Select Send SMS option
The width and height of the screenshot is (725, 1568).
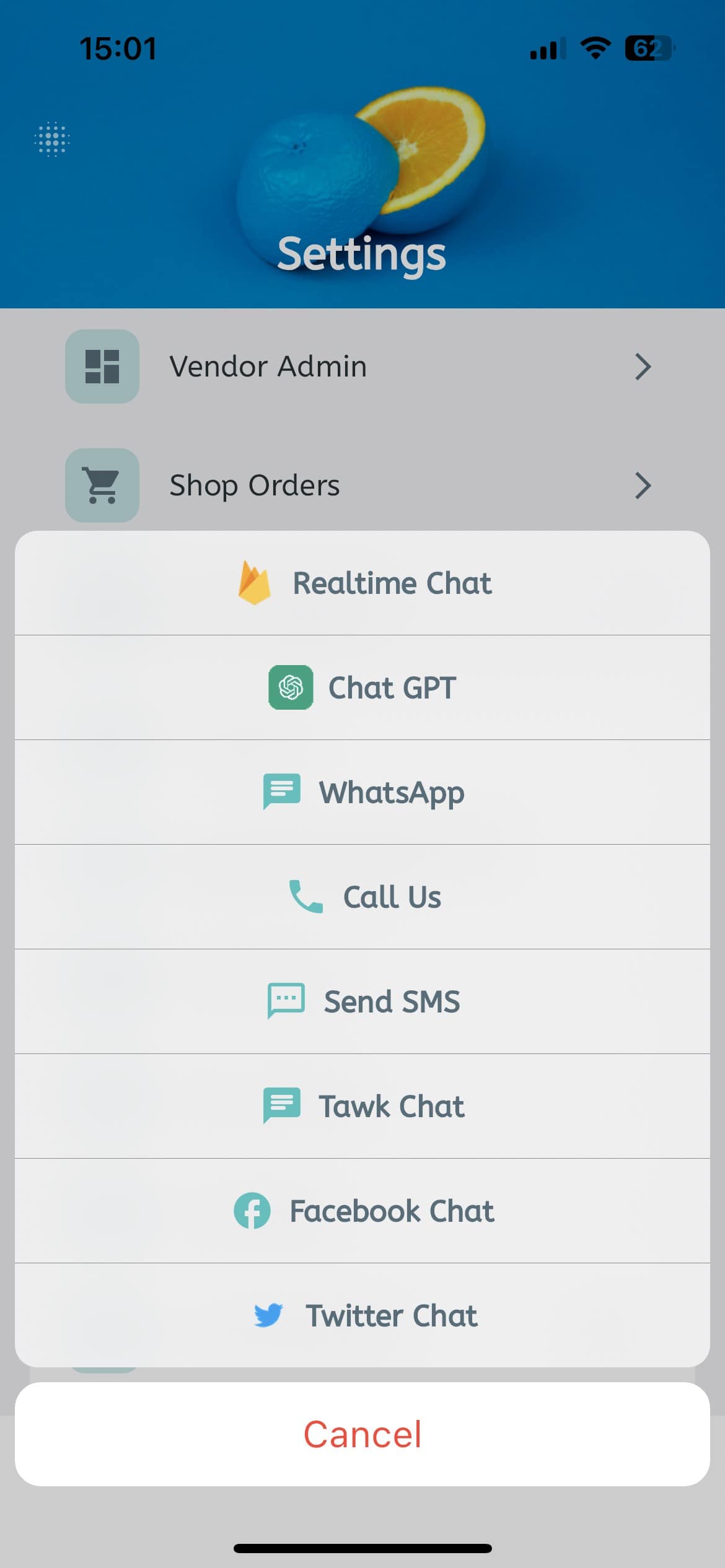362,1001
